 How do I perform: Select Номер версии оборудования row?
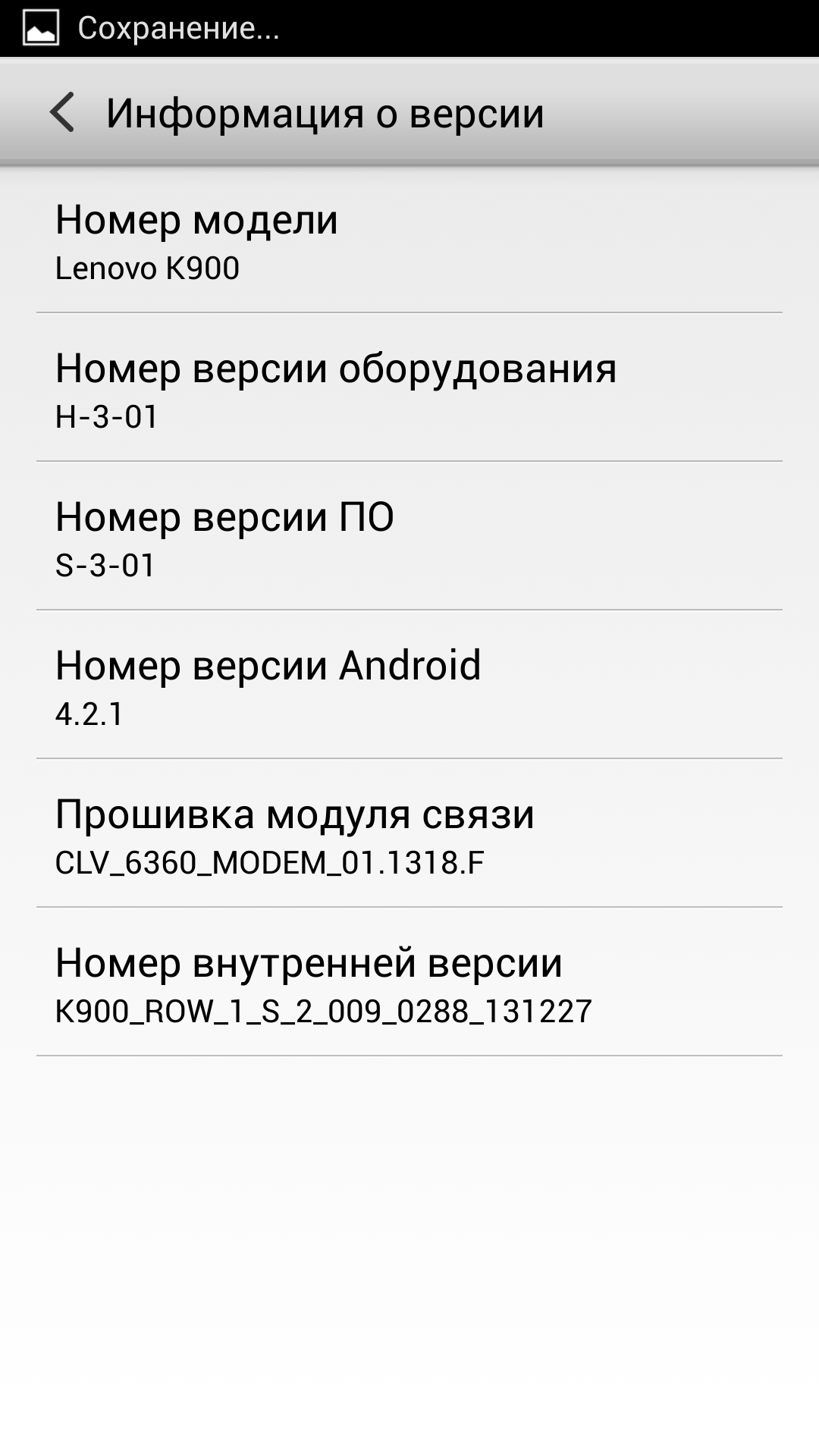tap(409, 388)
